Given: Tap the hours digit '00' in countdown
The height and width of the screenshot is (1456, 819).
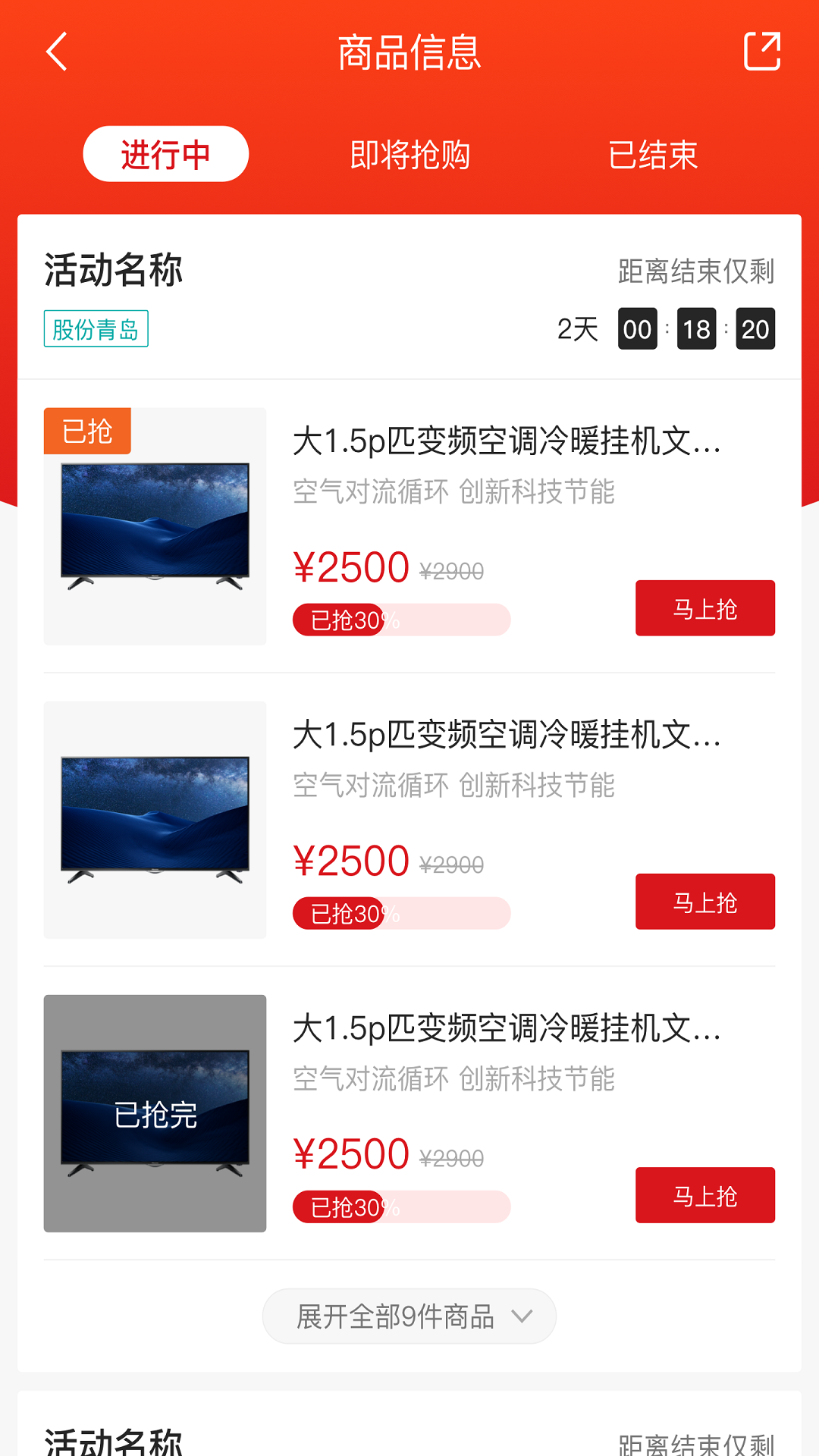Looking at the screenshot, I should (x=639, y=328).
